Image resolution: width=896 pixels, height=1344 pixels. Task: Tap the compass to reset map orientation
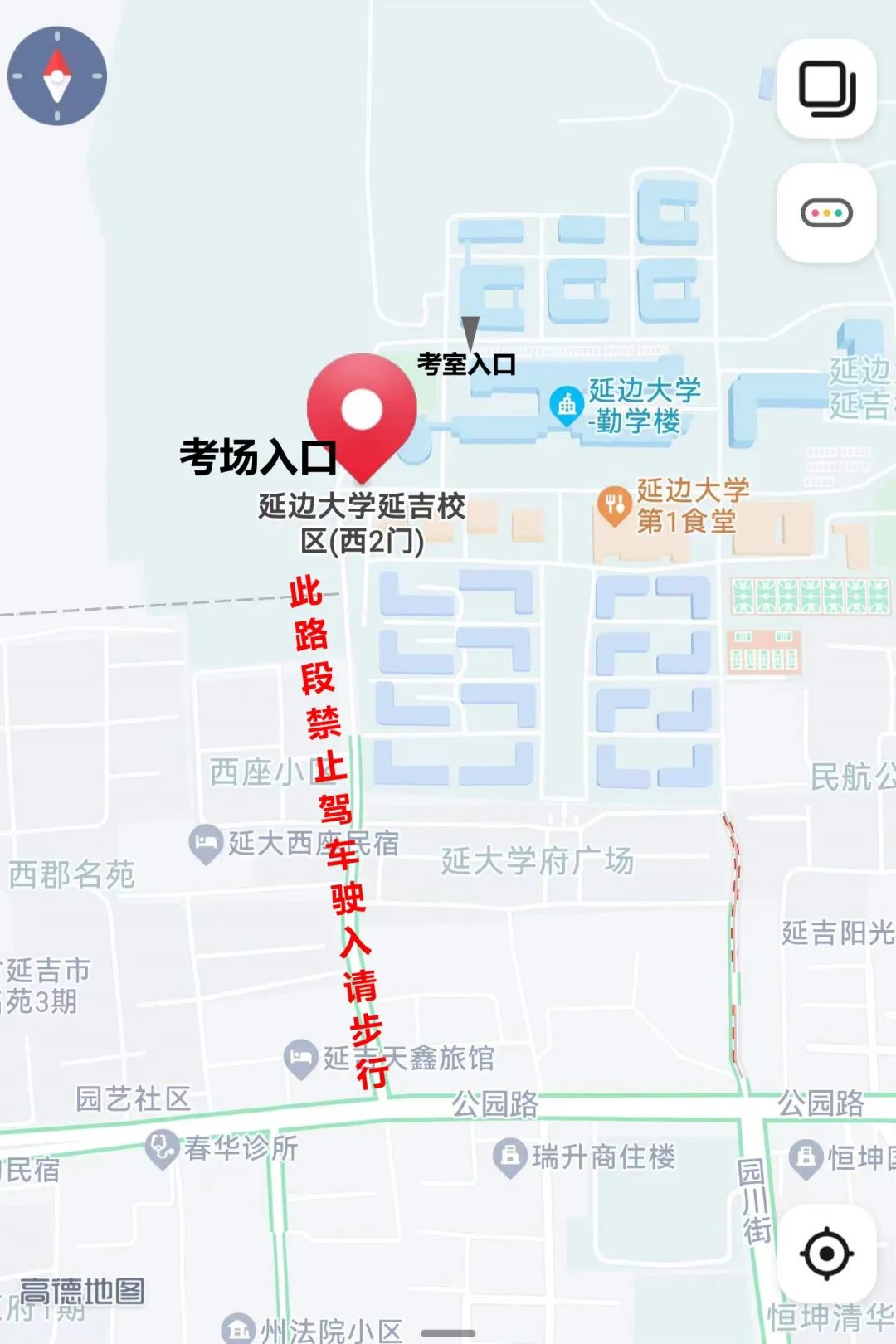[x=57, y=76]
